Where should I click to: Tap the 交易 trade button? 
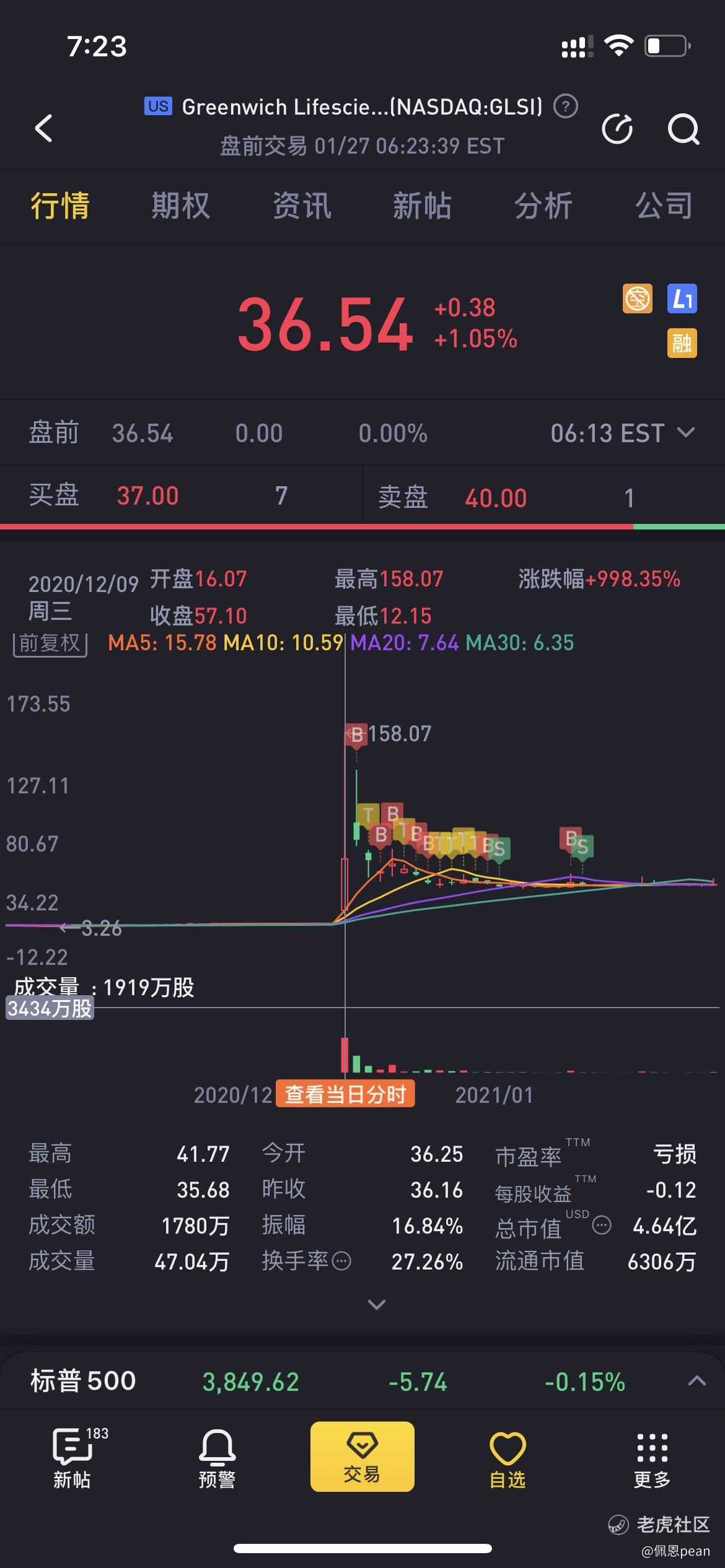pos(362,1456)
